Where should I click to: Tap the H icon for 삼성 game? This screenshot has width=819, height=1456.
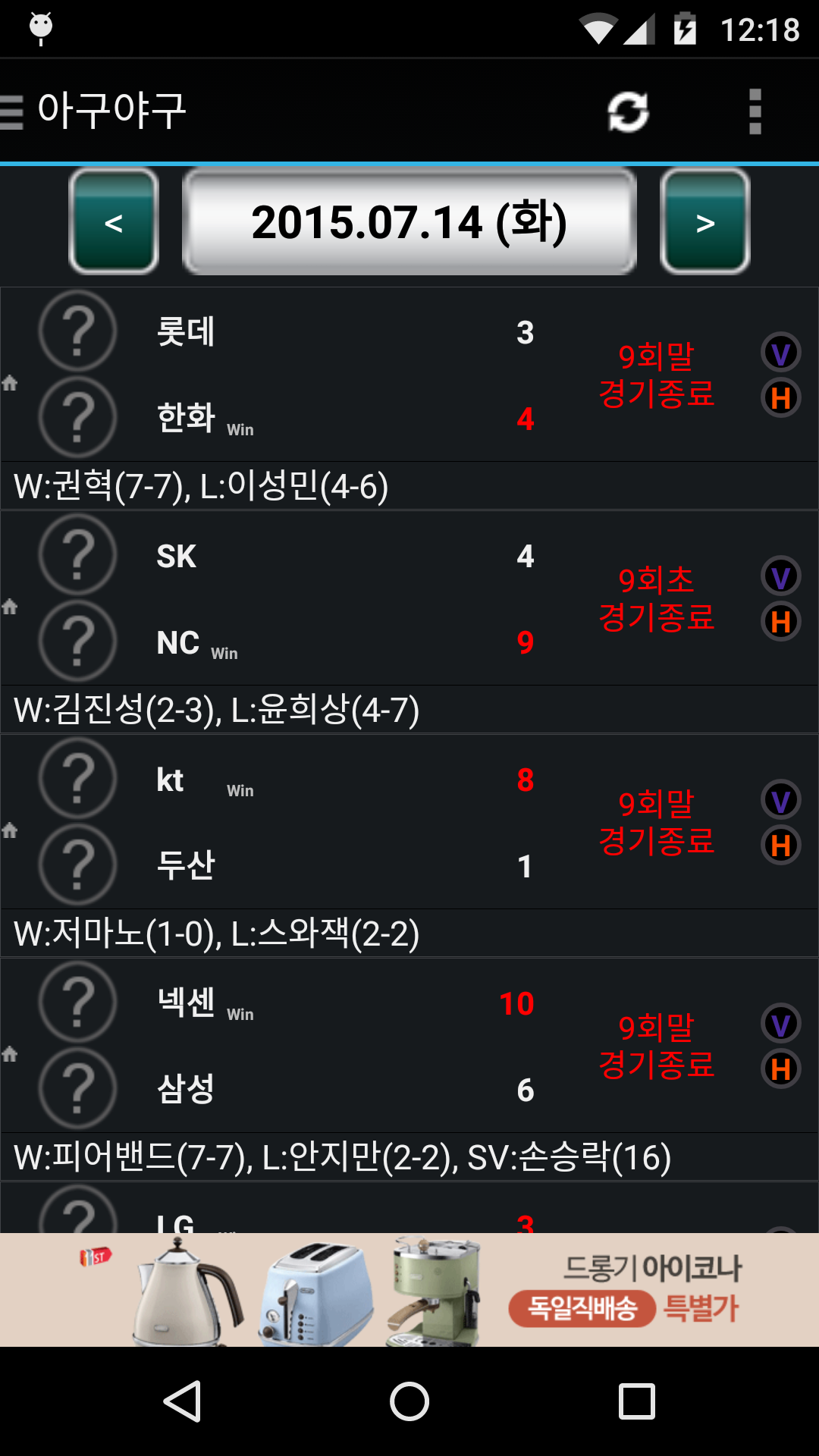click(781, 1068)
